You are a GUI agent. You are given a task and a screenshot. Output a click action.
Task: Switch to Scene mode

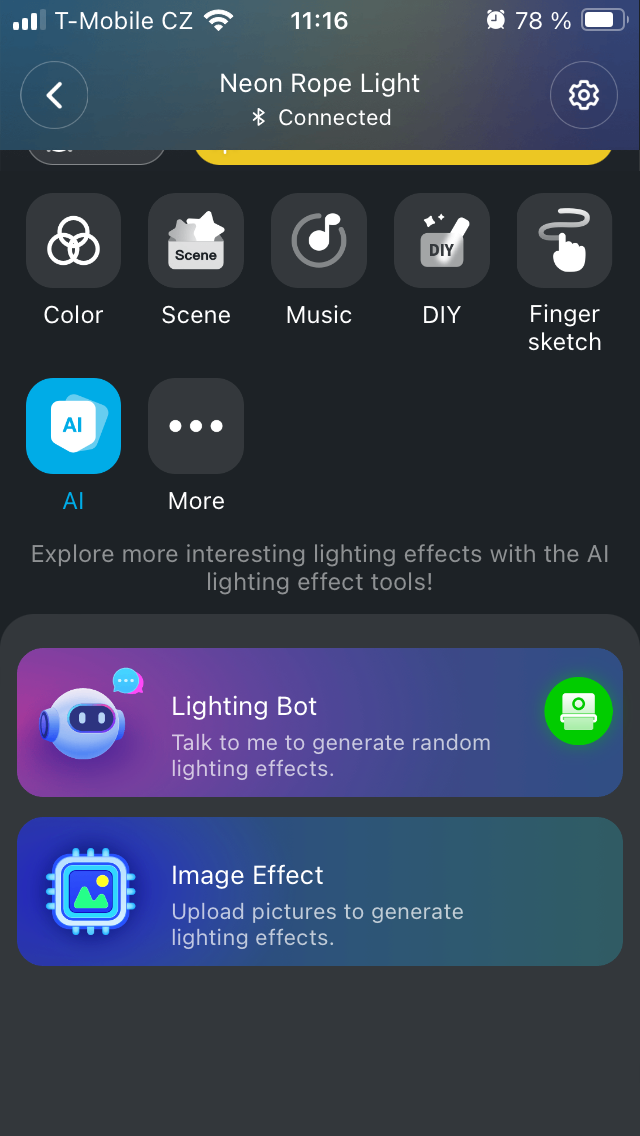pyautogui.click(x=196, y=241)
